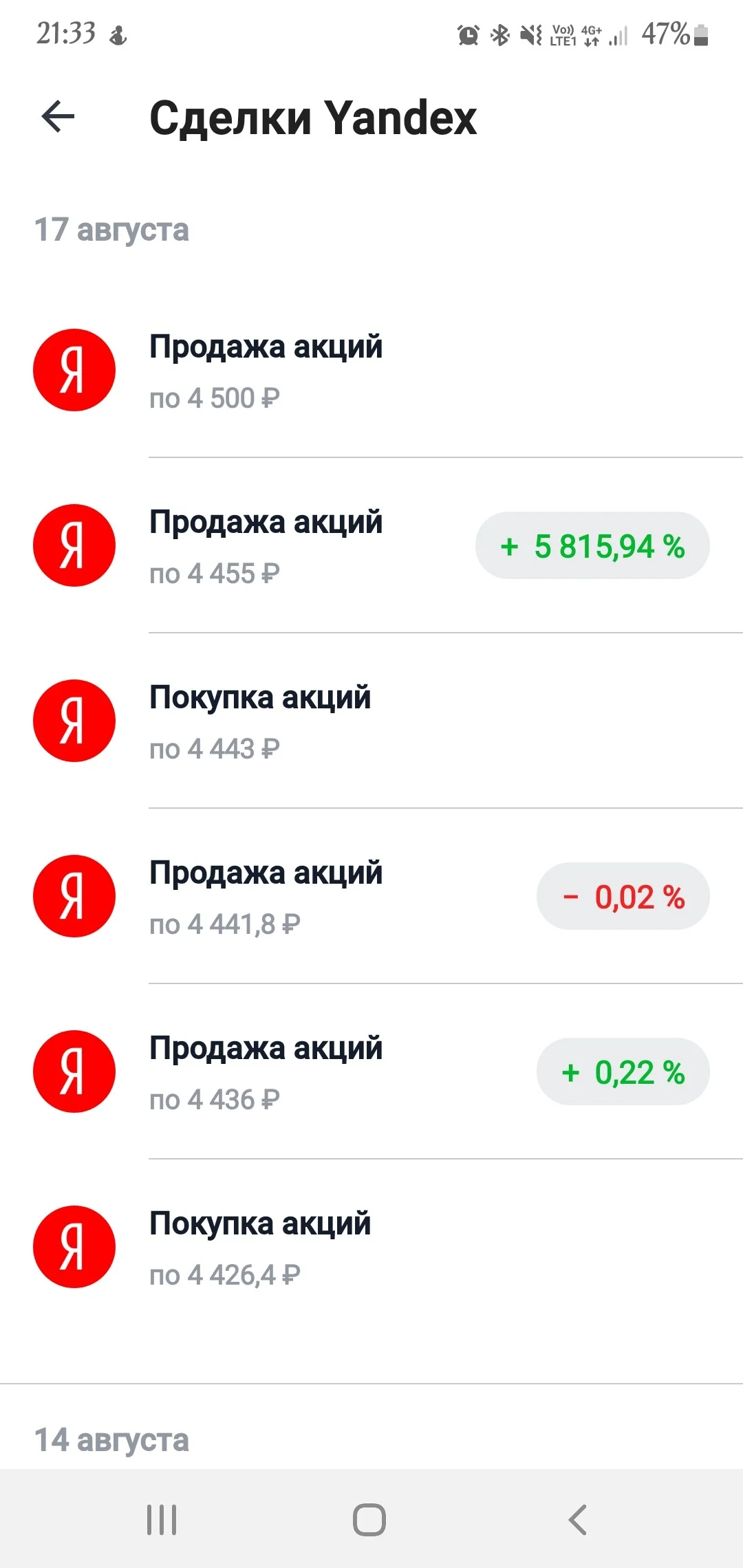
Task: Open the share purchase at 4 426,4 ₽
Action: tap(371, 1247)
